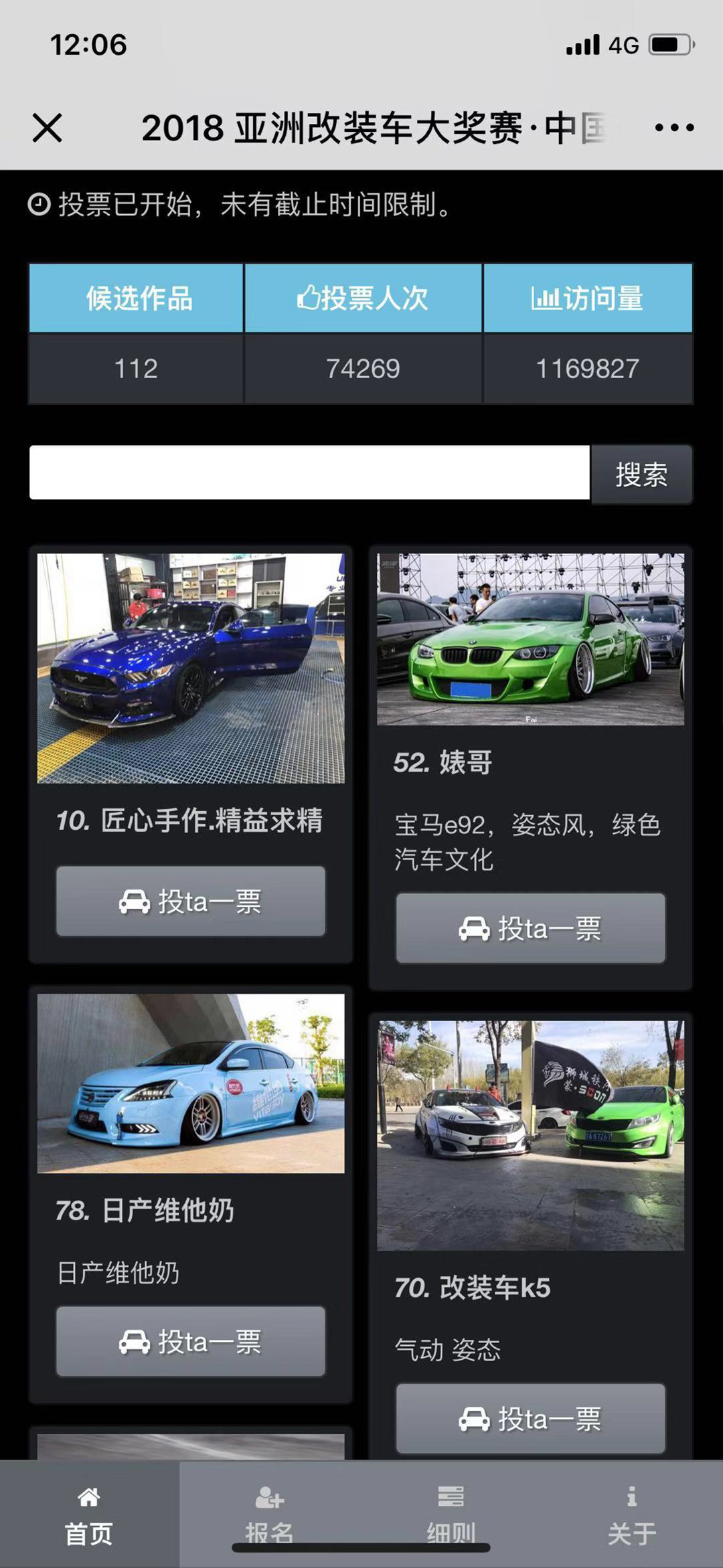Open the light blue Nissan photo for entry 78

(191, 1083)
